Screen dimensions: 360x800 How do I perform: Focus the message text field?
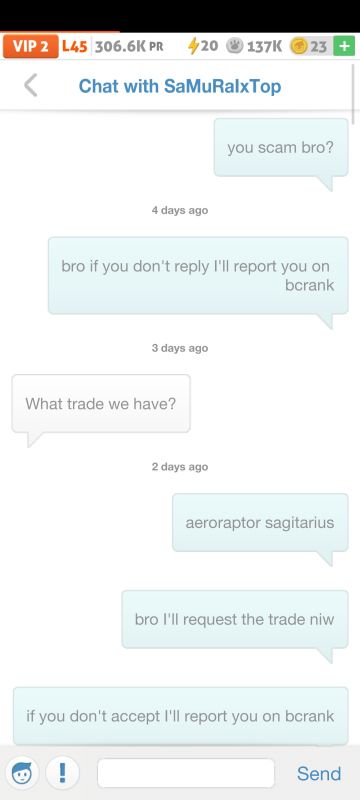186,773
